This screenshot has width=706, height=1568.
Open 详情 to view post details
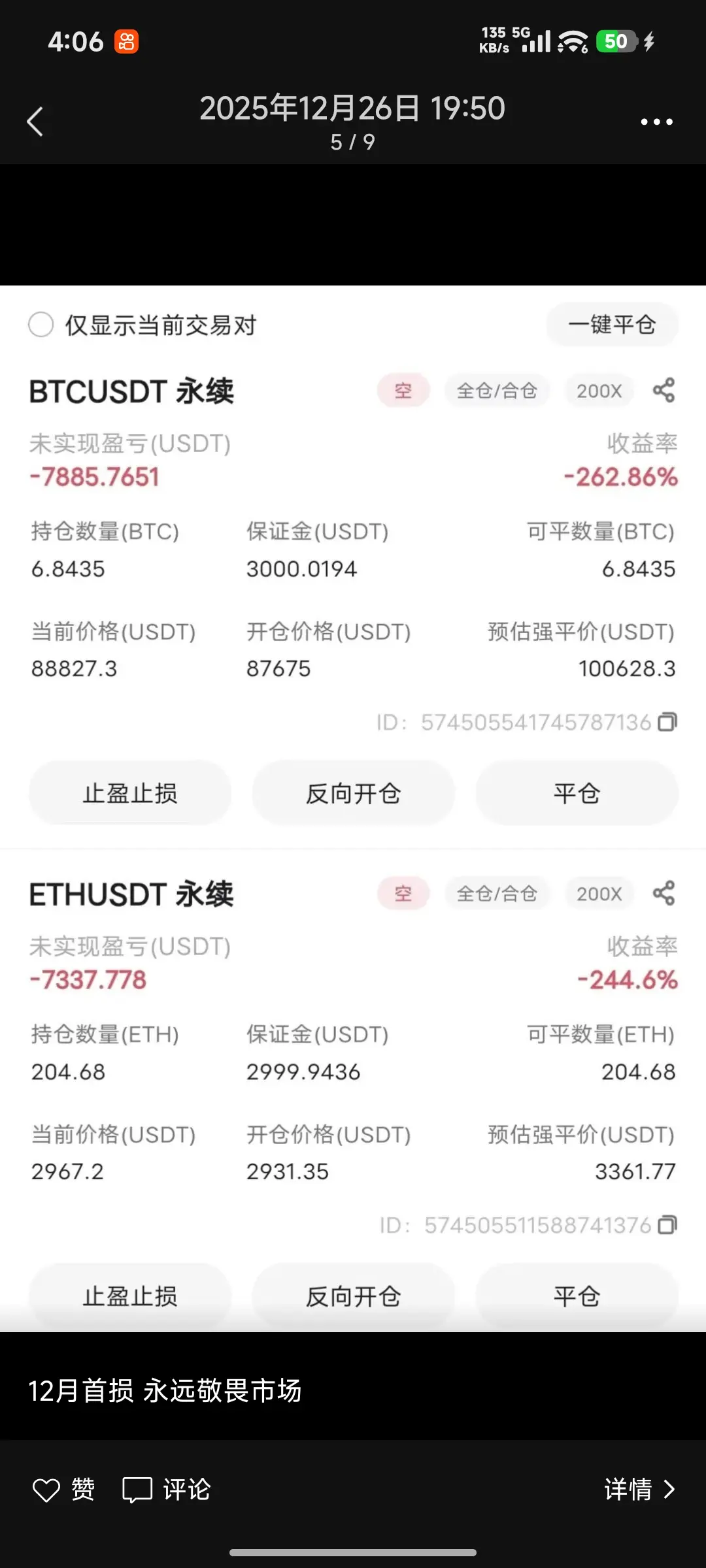(639, 1490)
